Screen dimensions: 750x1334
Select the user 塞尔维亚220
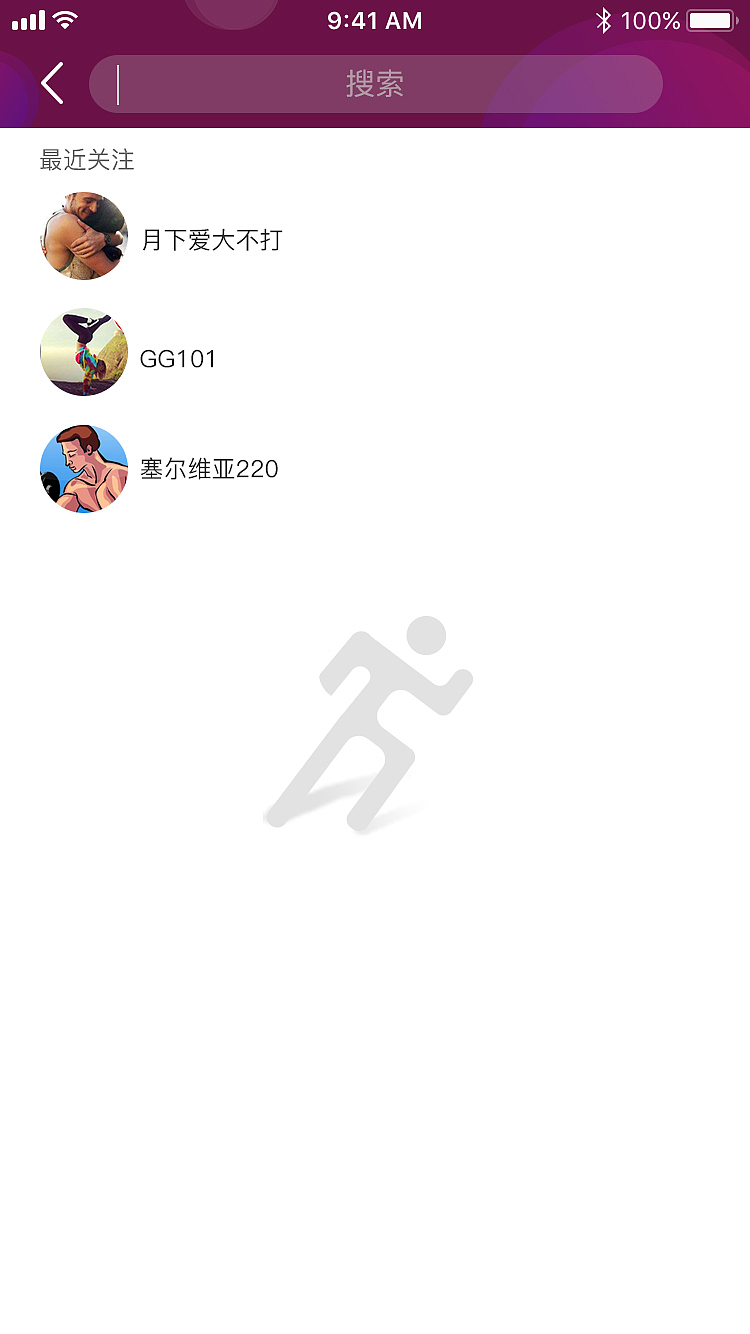(x=209, y=469)
